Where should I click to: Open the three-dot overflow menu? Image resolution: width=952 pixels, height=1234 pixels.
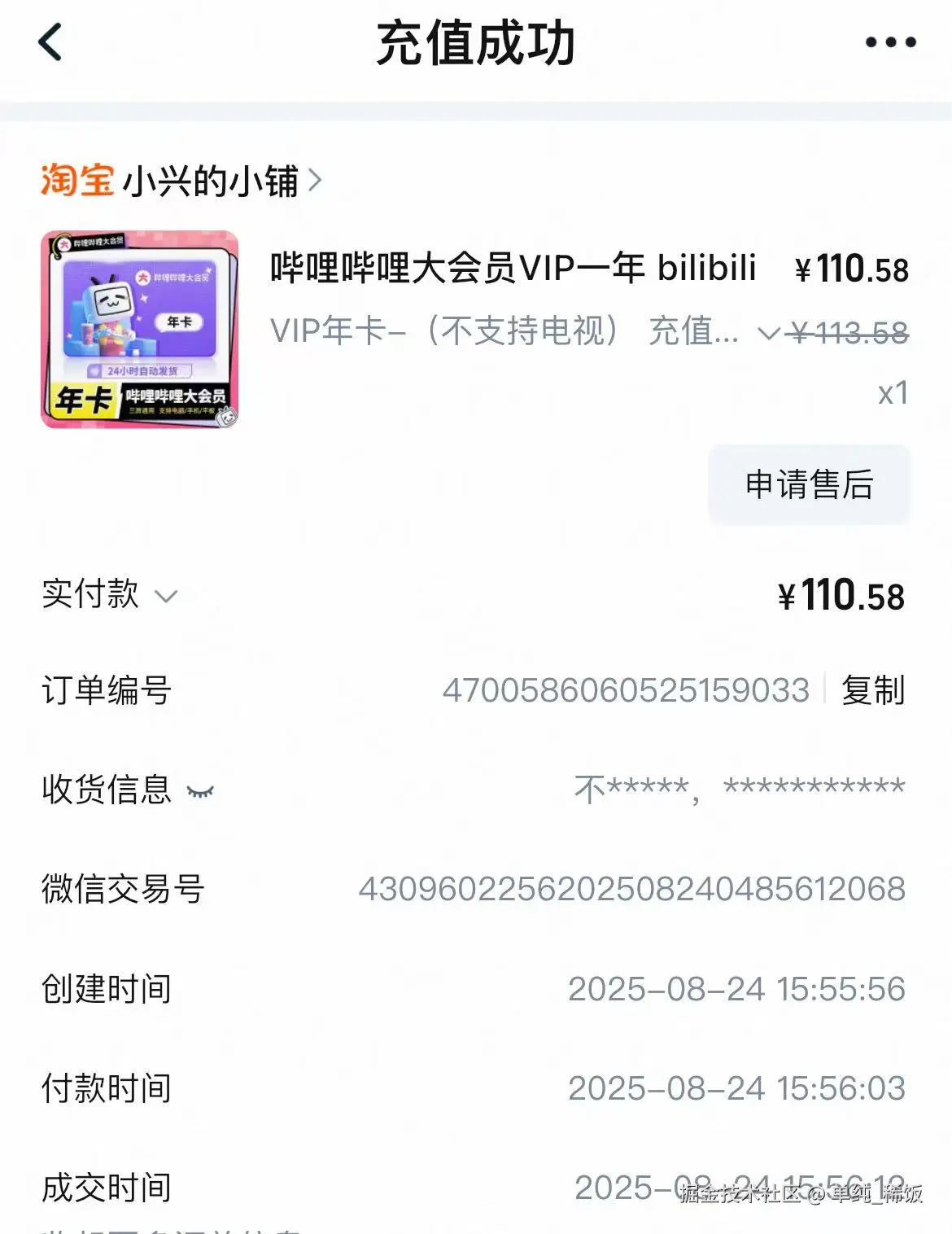(x=889, y=44)
